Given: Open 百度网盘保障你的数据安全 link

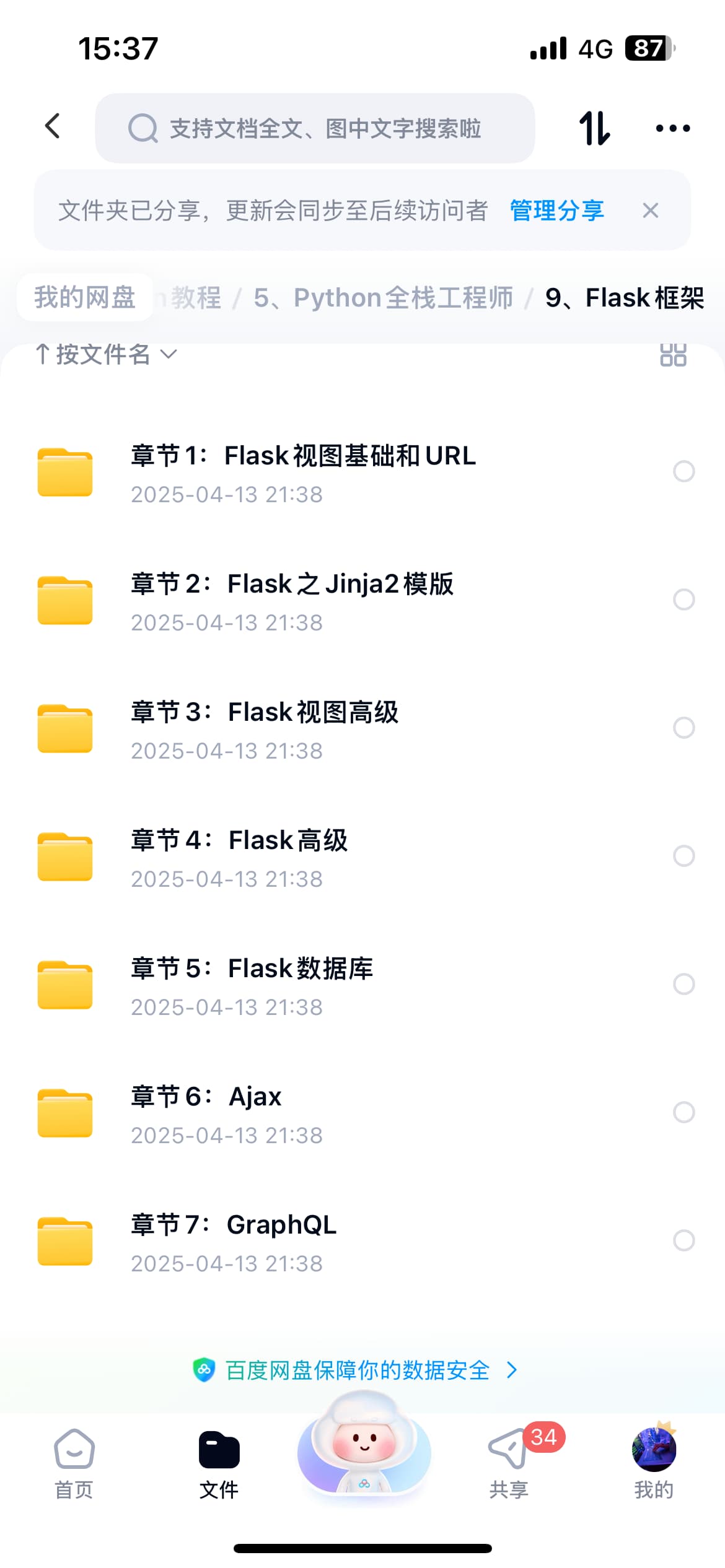Looking at the screenshot, I should pyautogui.click(x=356, y=1370).
